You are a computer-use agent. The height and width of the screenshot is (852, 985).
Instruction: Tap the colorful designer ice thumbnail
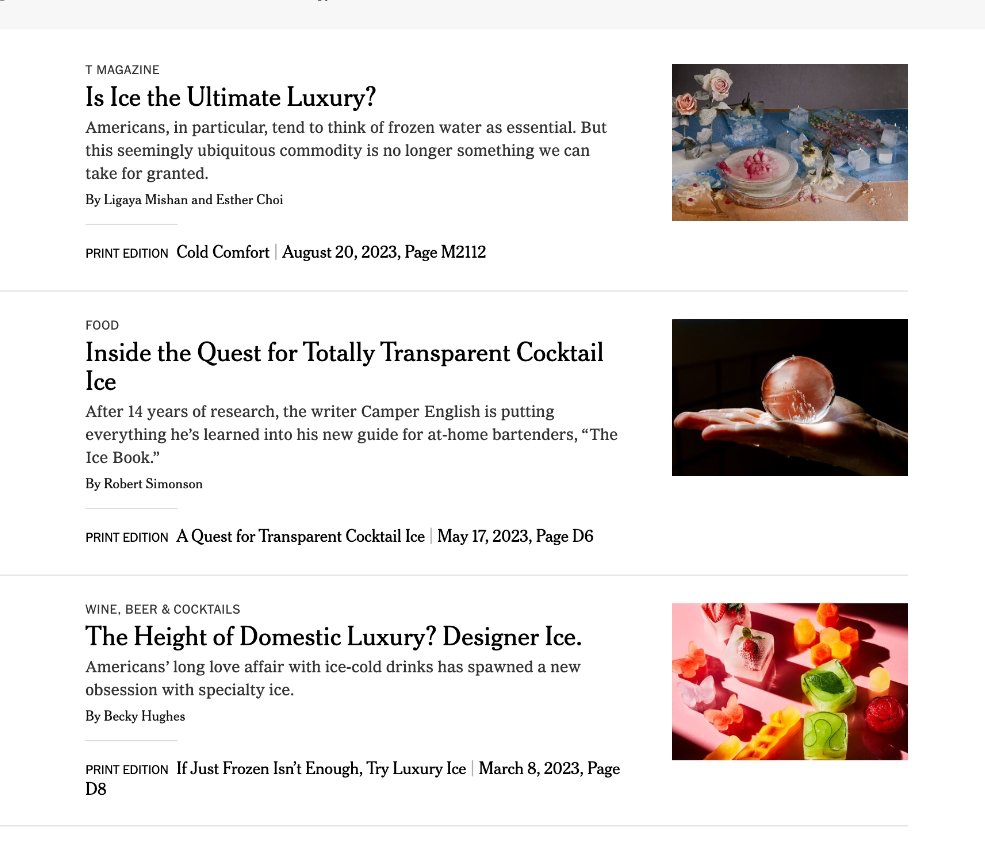click(x=789, y=681)
